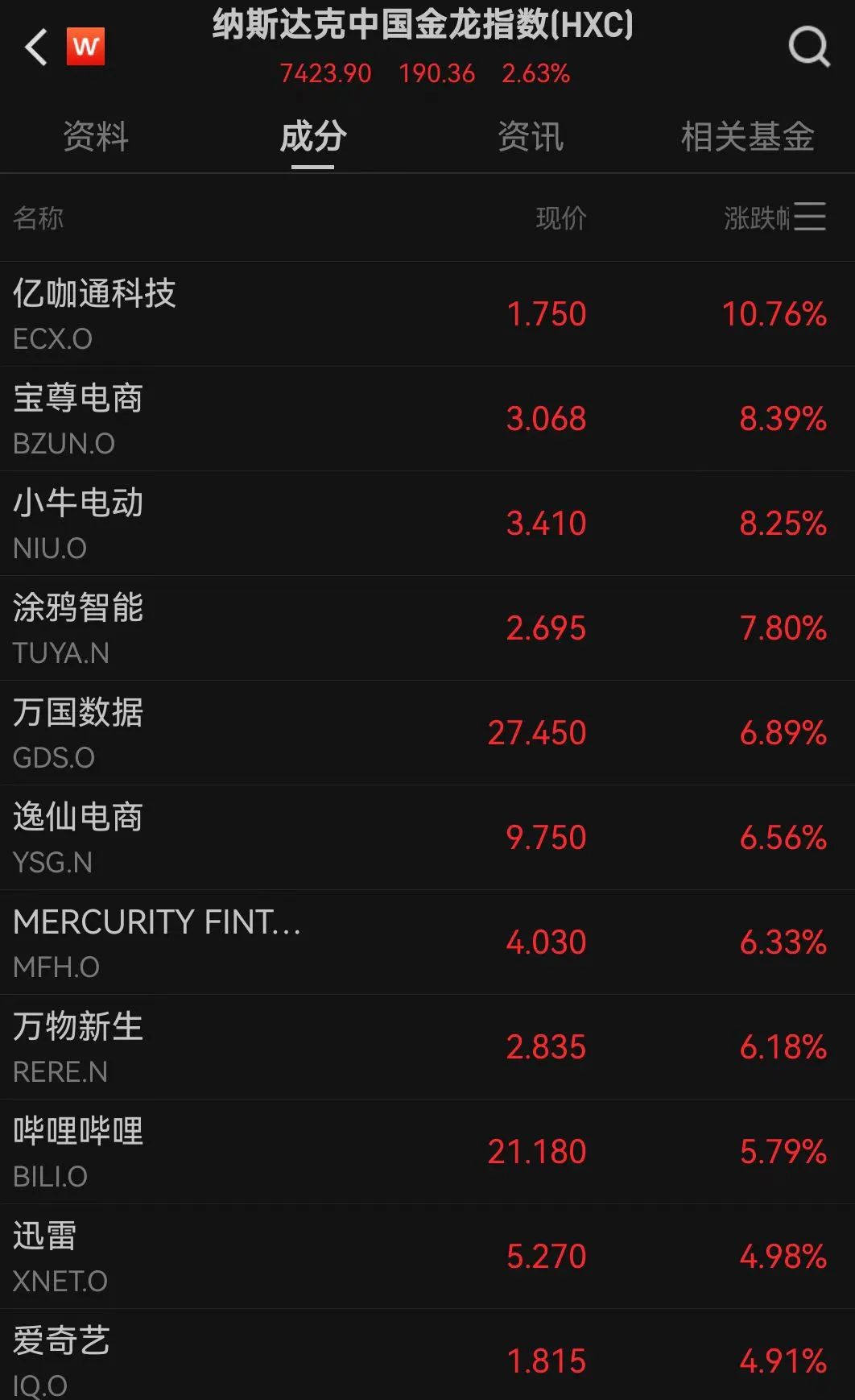The height and width of the screenshot is (1400, 855).
Task: Open 哔哩哔哩 BILI.O stock details
Action: (427, 1152)
